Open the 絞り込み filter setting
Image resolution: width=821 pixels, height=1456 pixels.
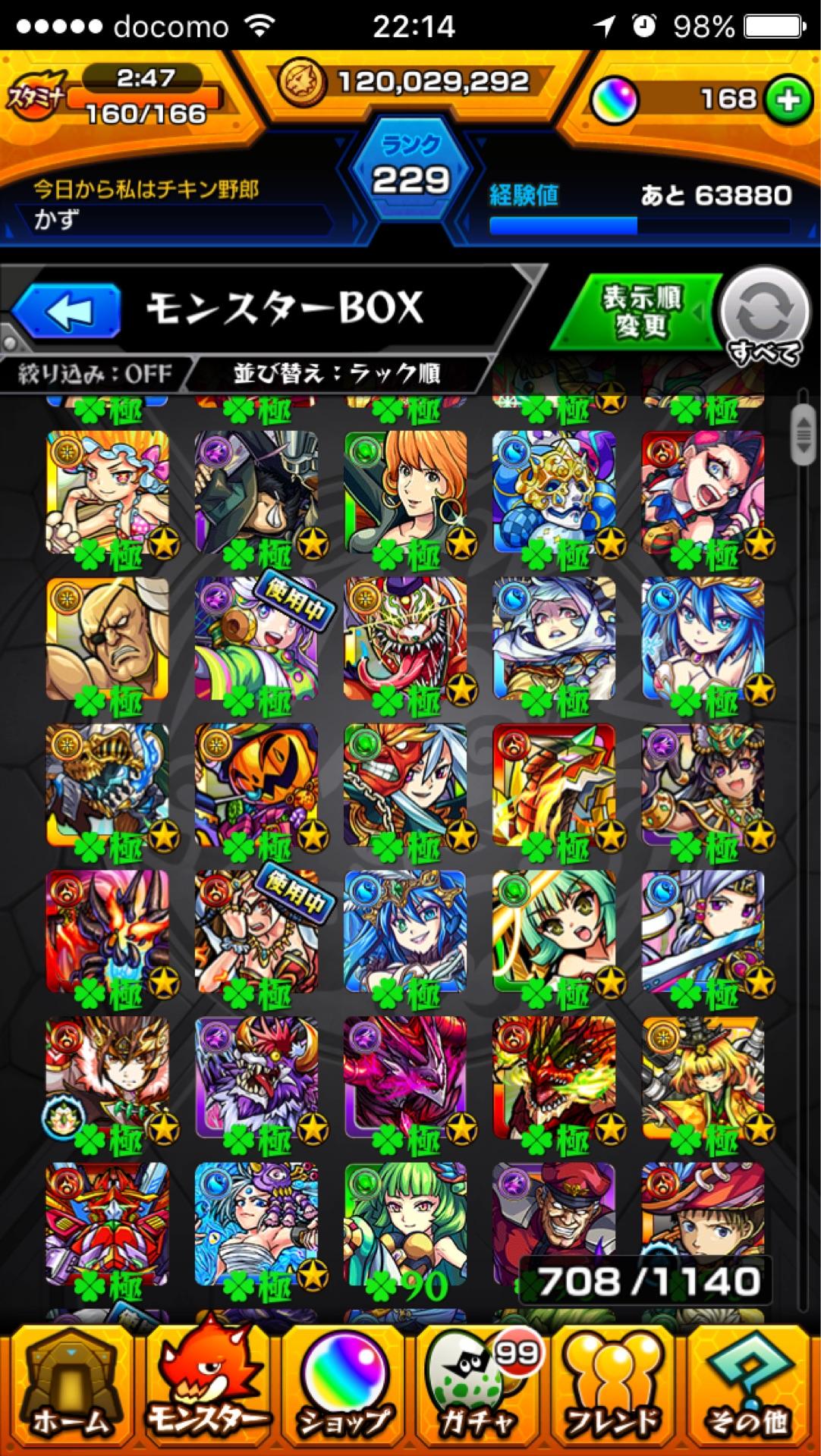point(94,374)
